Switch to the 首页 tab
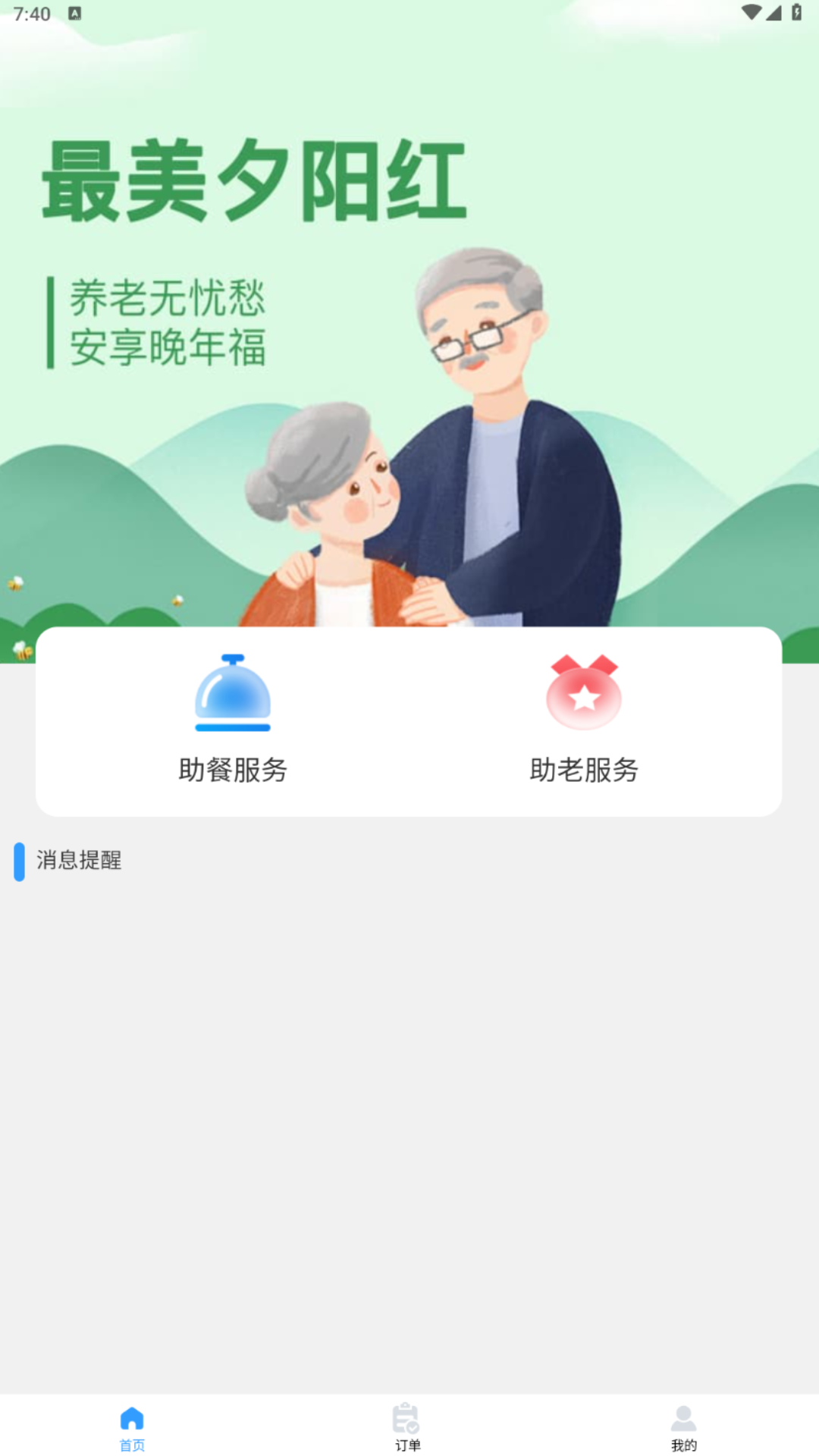 (132, 1426)
